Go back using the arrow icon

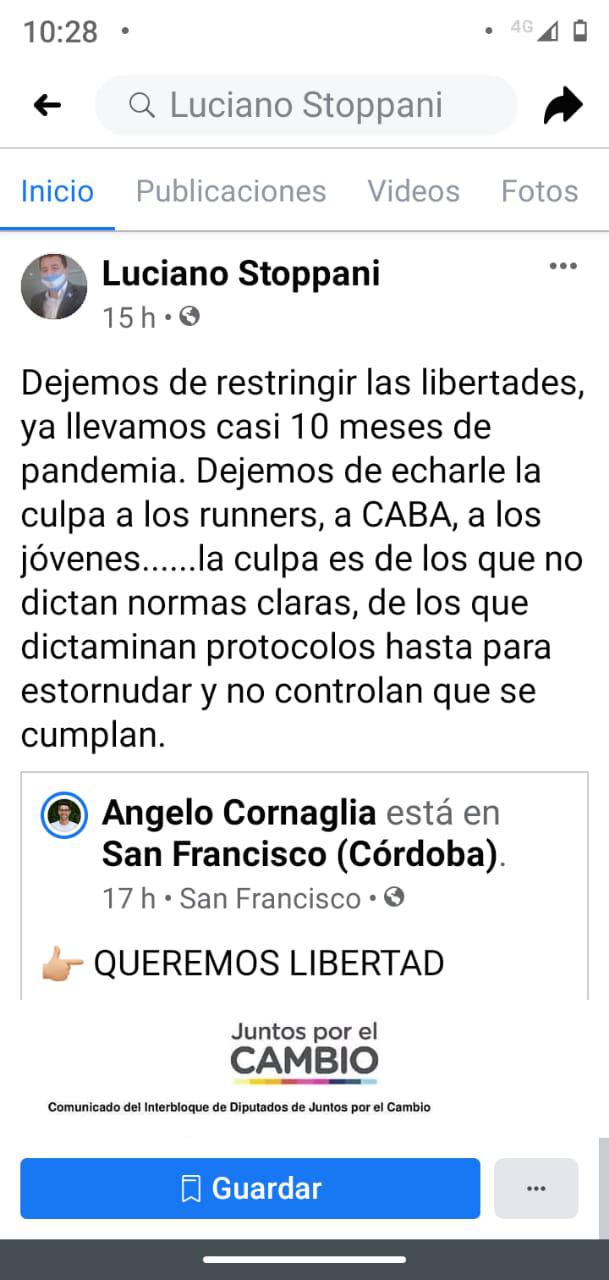point(47,105)
